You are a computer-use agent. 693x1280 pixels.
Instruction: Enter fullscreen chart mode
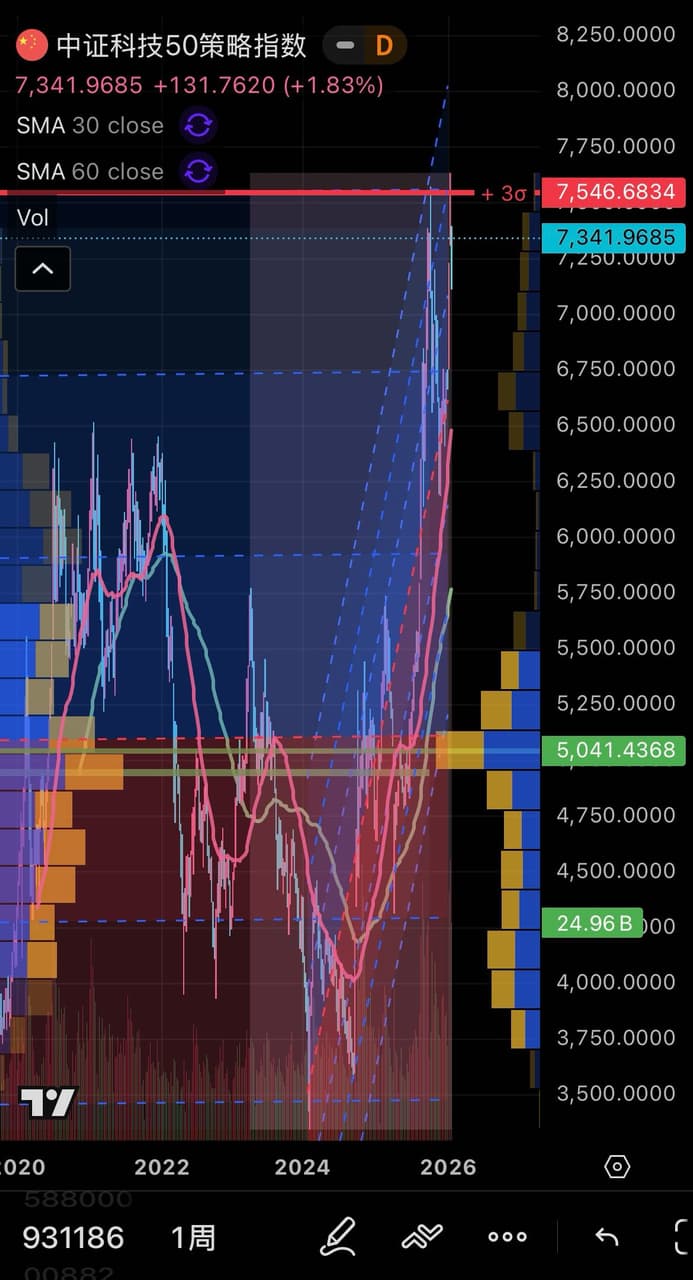(683, 1237)
